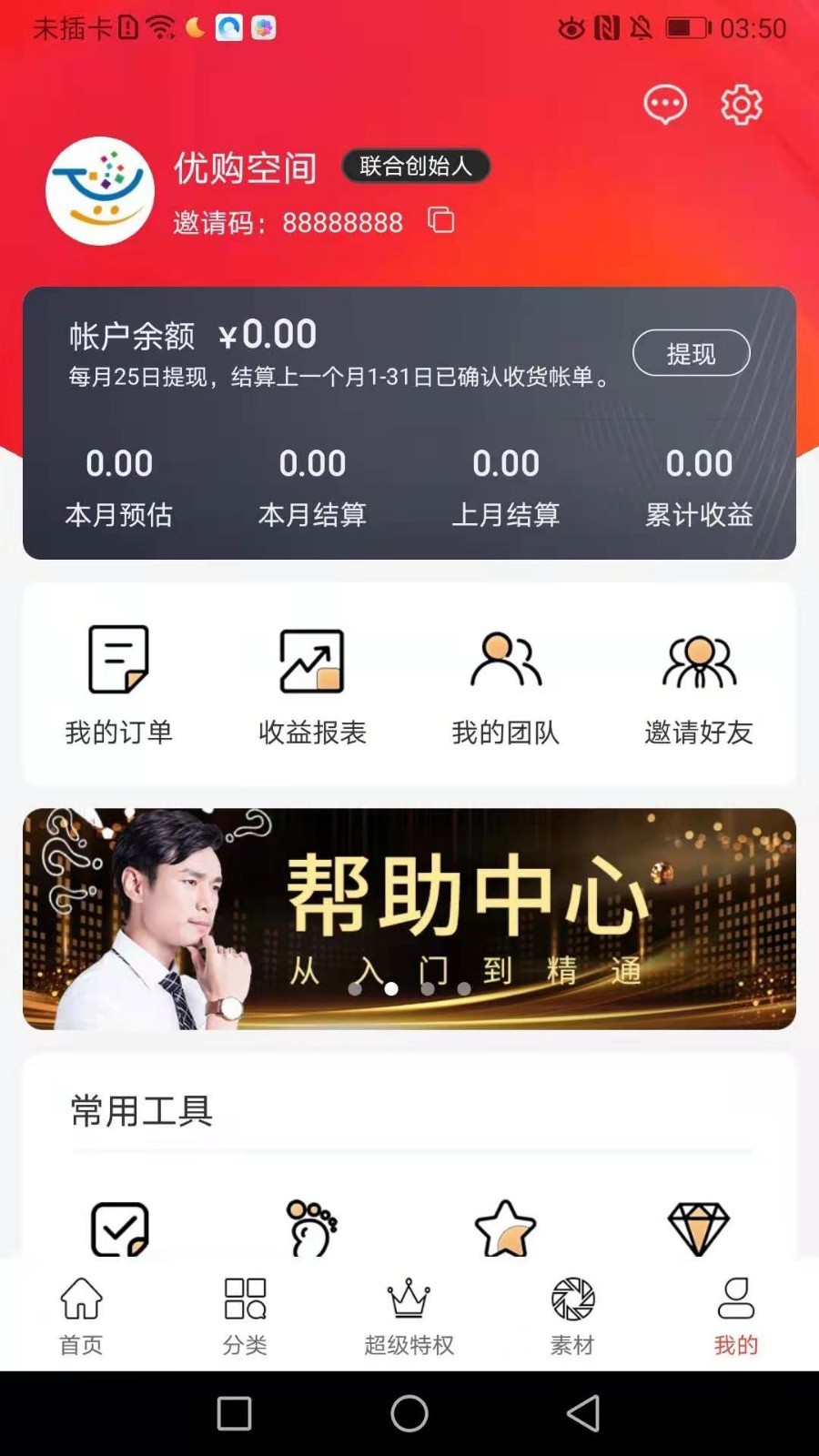The image size is (819, 1456).
Task: Tap the system back button
Action: tap(583, 1413)
